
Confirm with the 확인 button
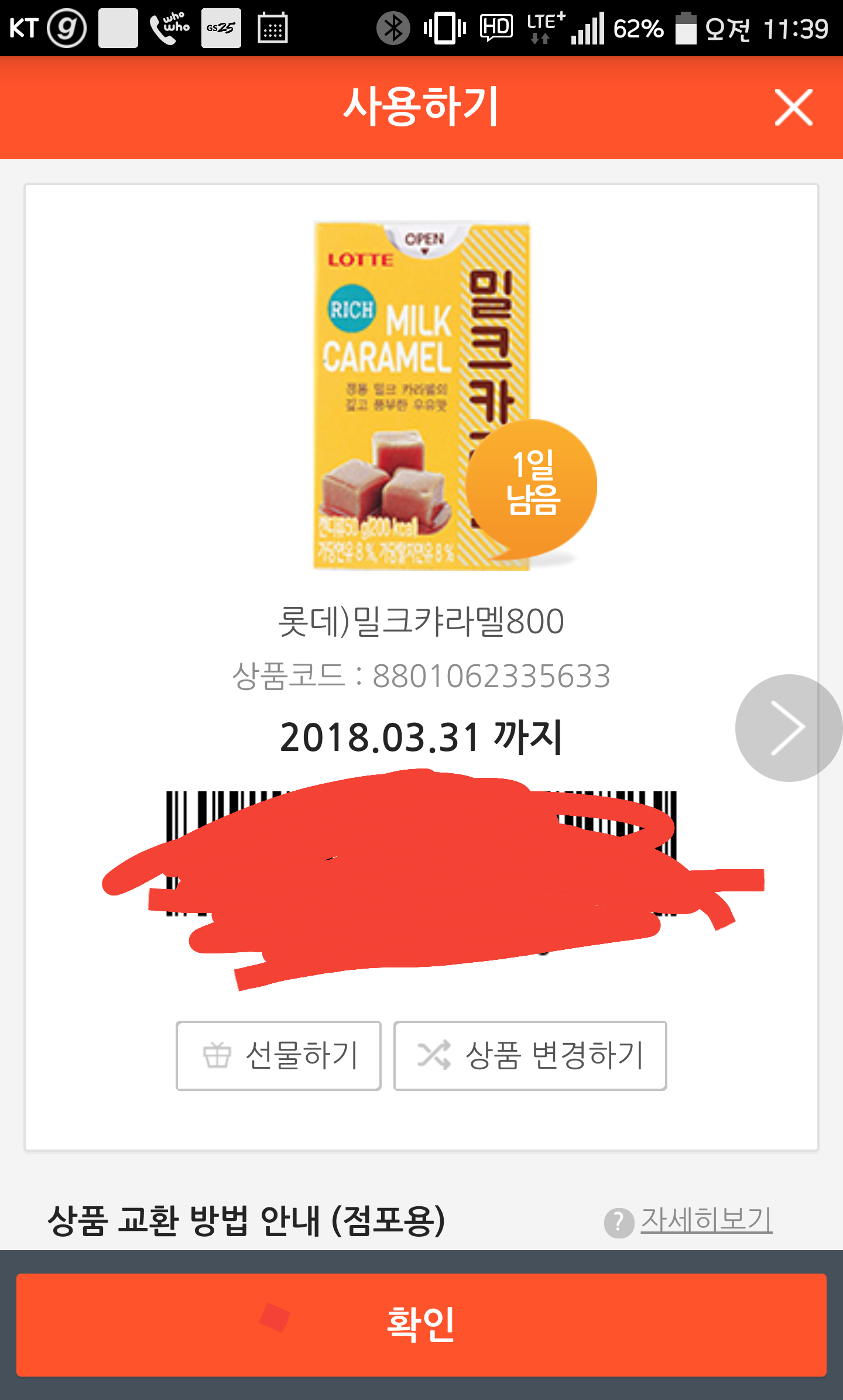[421, 1324]
